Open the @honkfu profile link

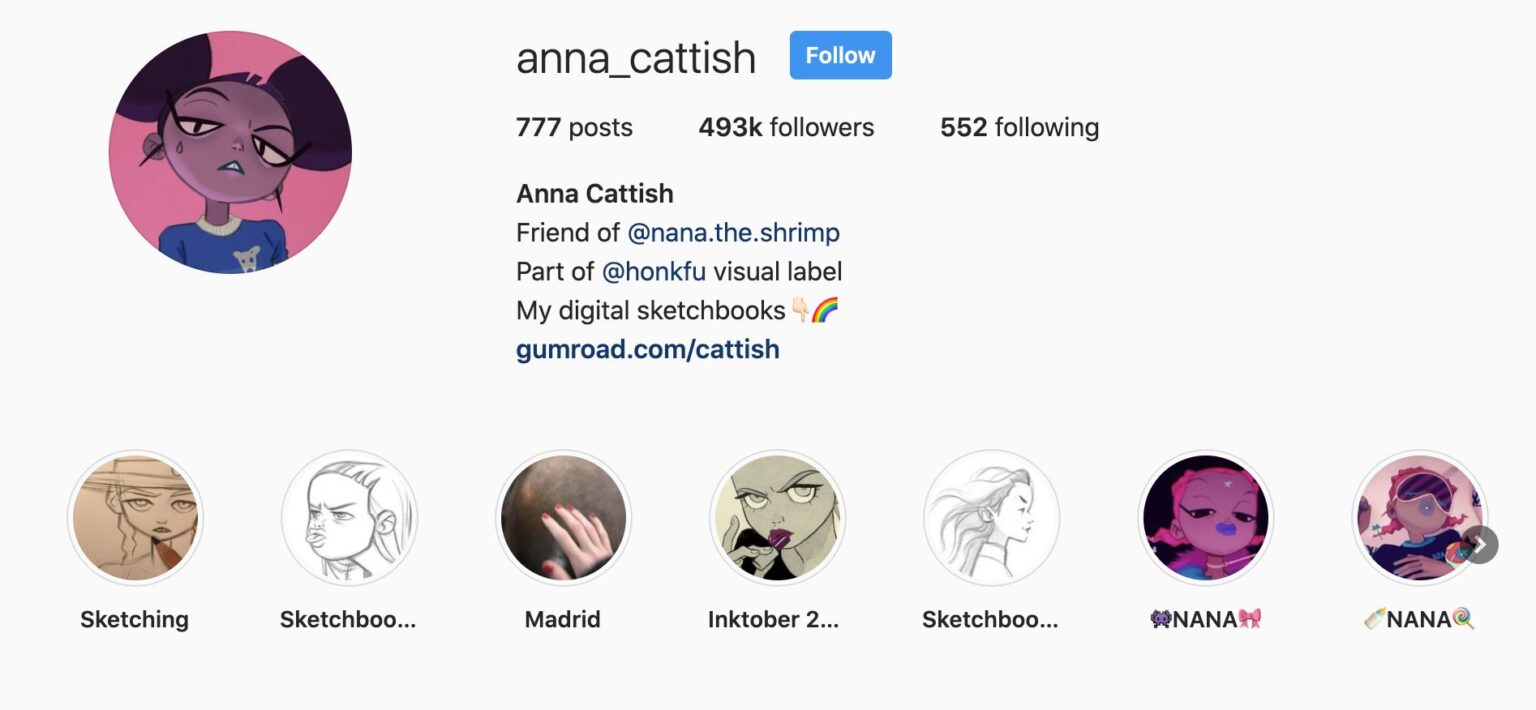tap(653, 272)
